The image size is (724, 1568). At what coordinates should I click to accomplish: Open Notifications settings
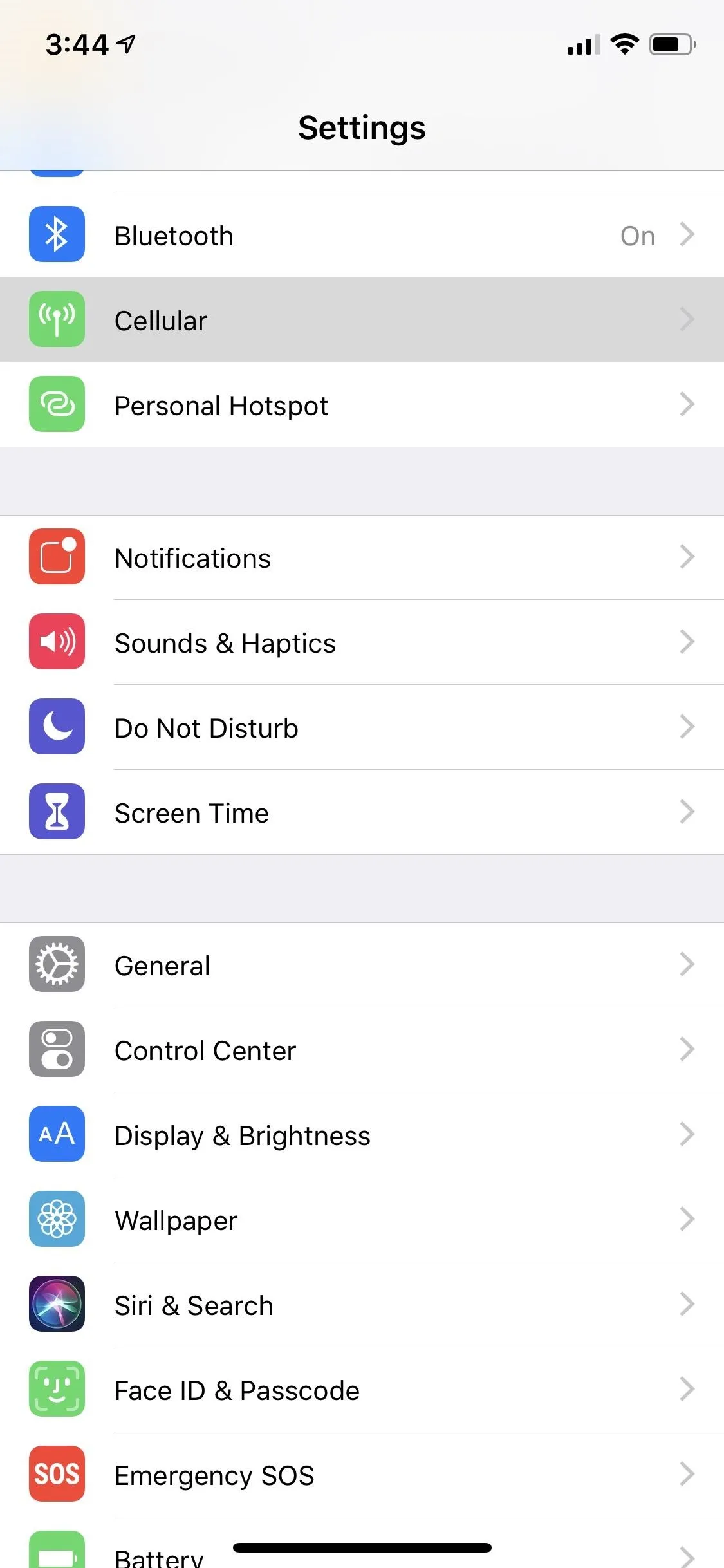click(362, 557)
